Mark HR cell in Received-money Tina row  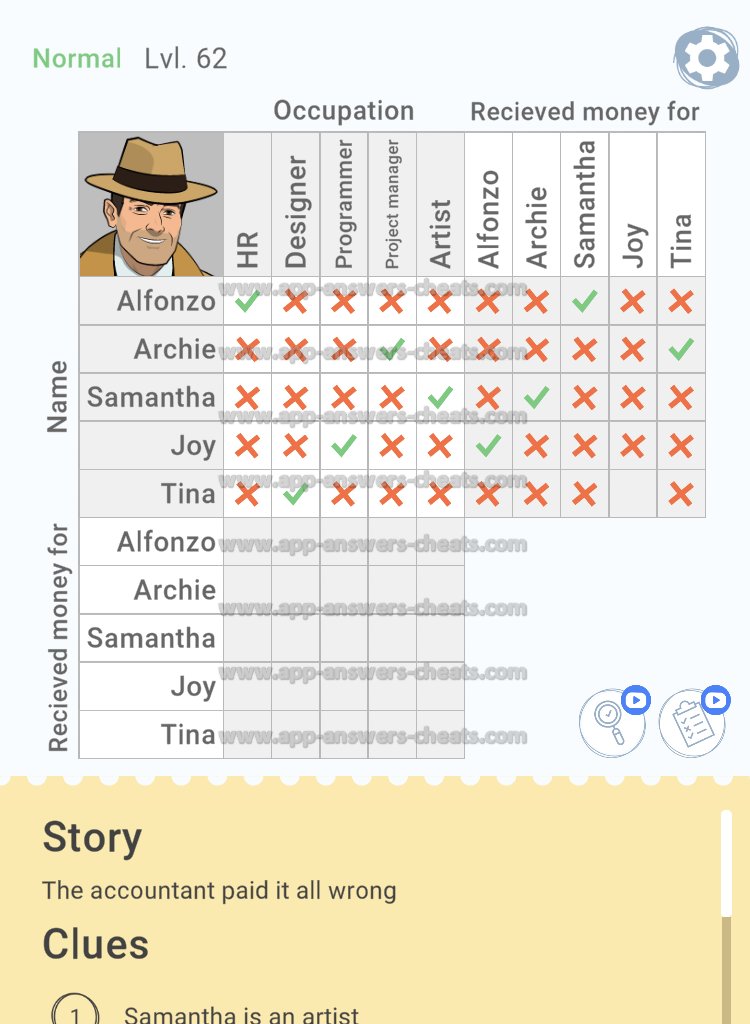(x=247, y=734)
